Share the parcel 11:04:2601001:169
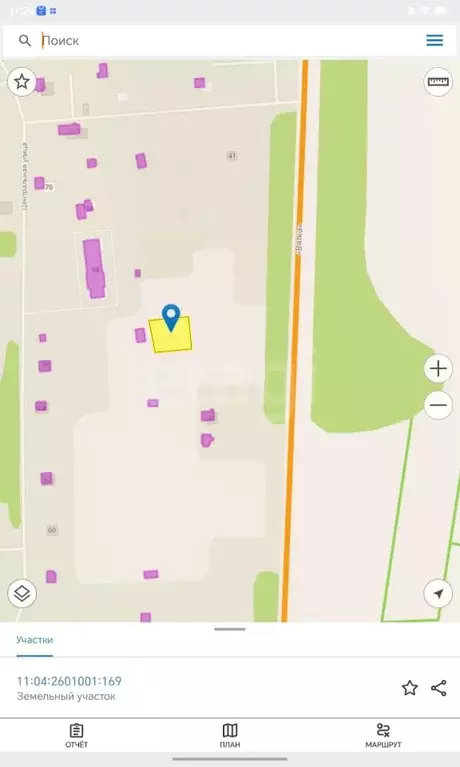Viewport: 460px width, 767px height. point(438,688)
